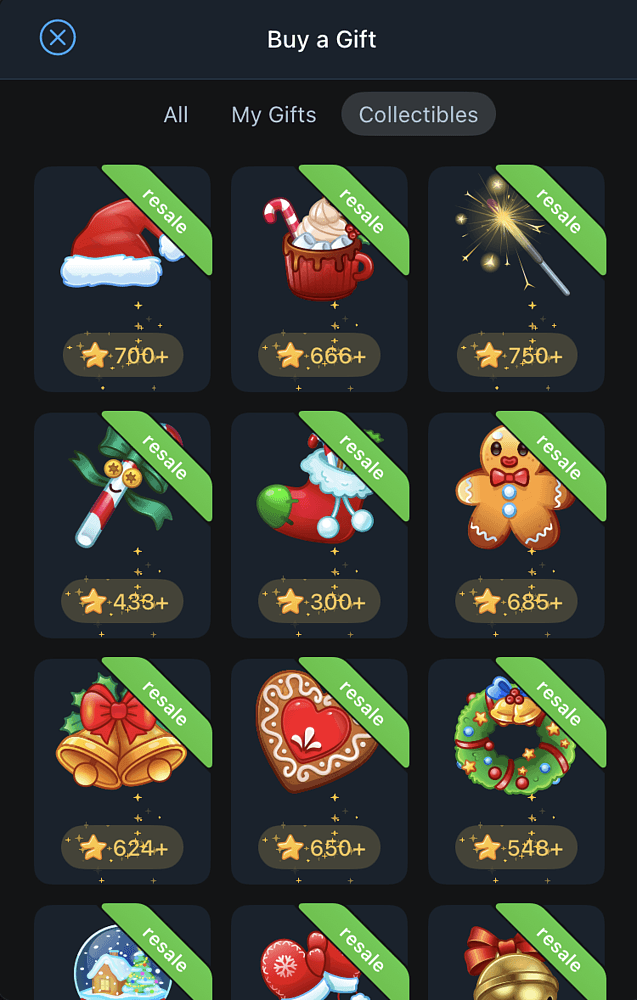This screenshot has width=637, height=1000.
Task: Select the Collectibles tab
Action: point(418,115)
